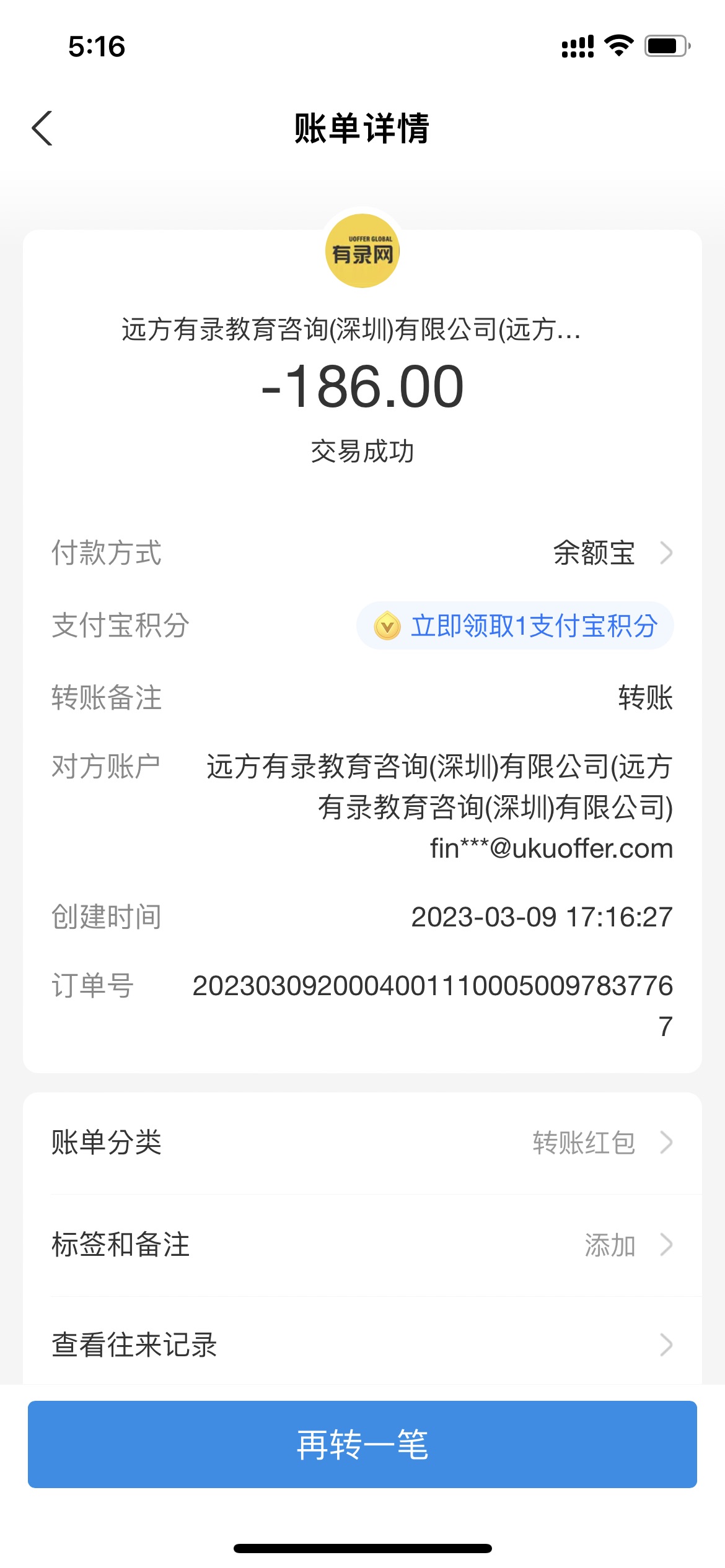Claim 立即领取1支付宝积分 reward
The image size is (725, 1568).
click(516, 625)
